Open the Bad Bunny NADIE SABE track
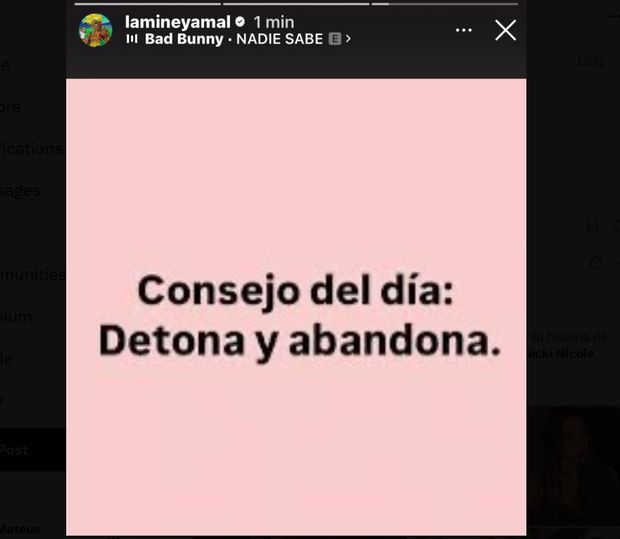Screen dimensions: 620x539 240,39
